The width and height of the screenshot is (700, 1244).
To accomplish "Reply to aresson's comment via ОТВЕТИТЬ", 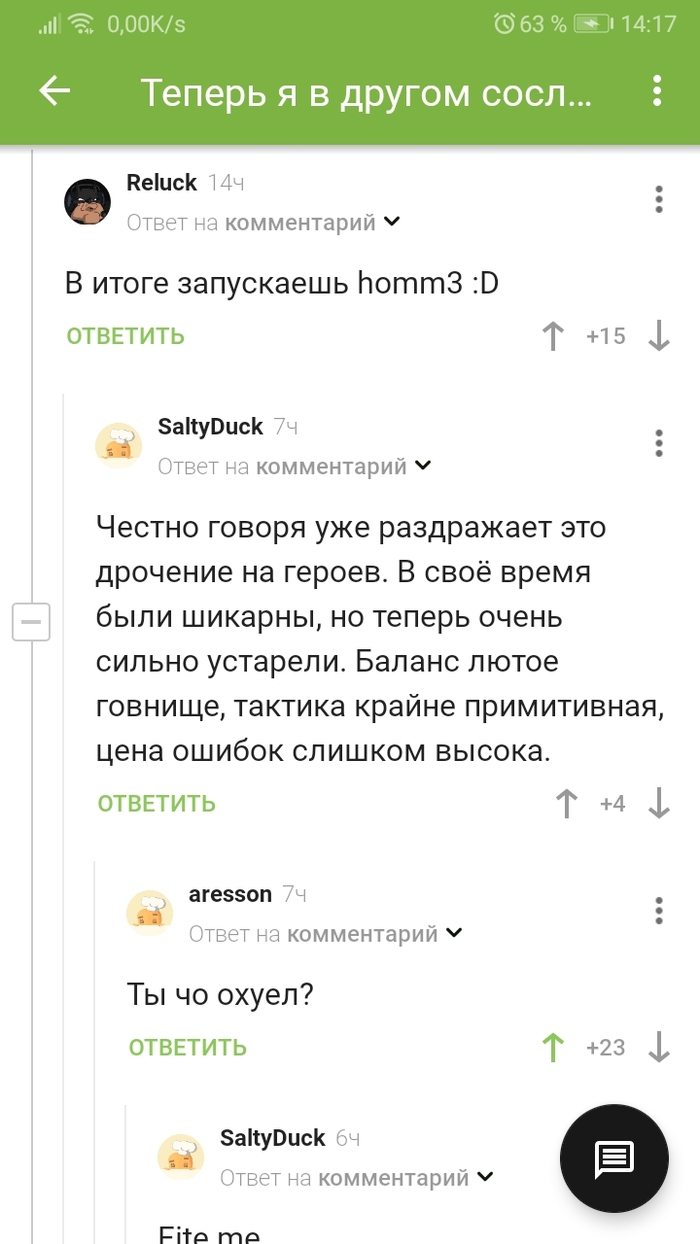I will 188,1047.
